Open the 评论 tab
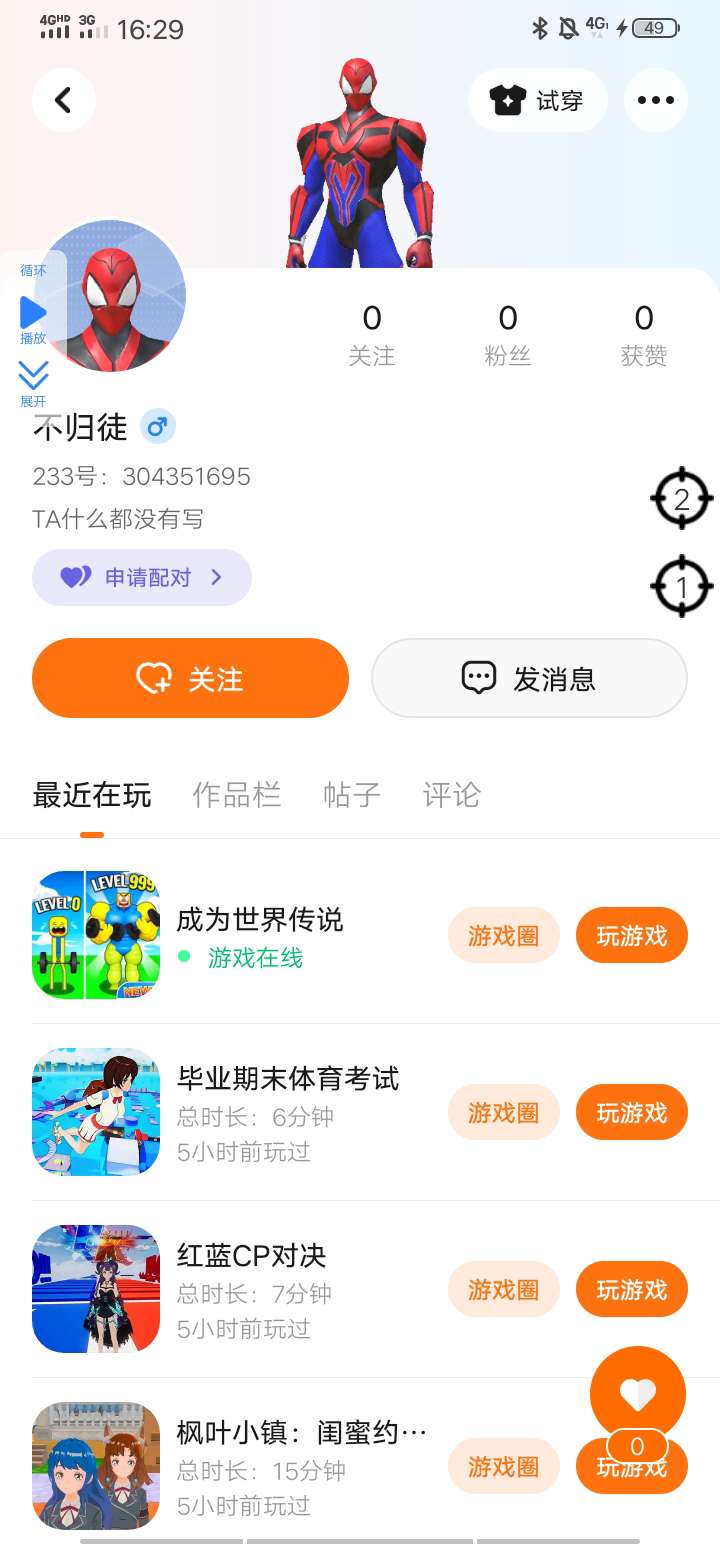Screen dimensions: 720x1544 451,795
